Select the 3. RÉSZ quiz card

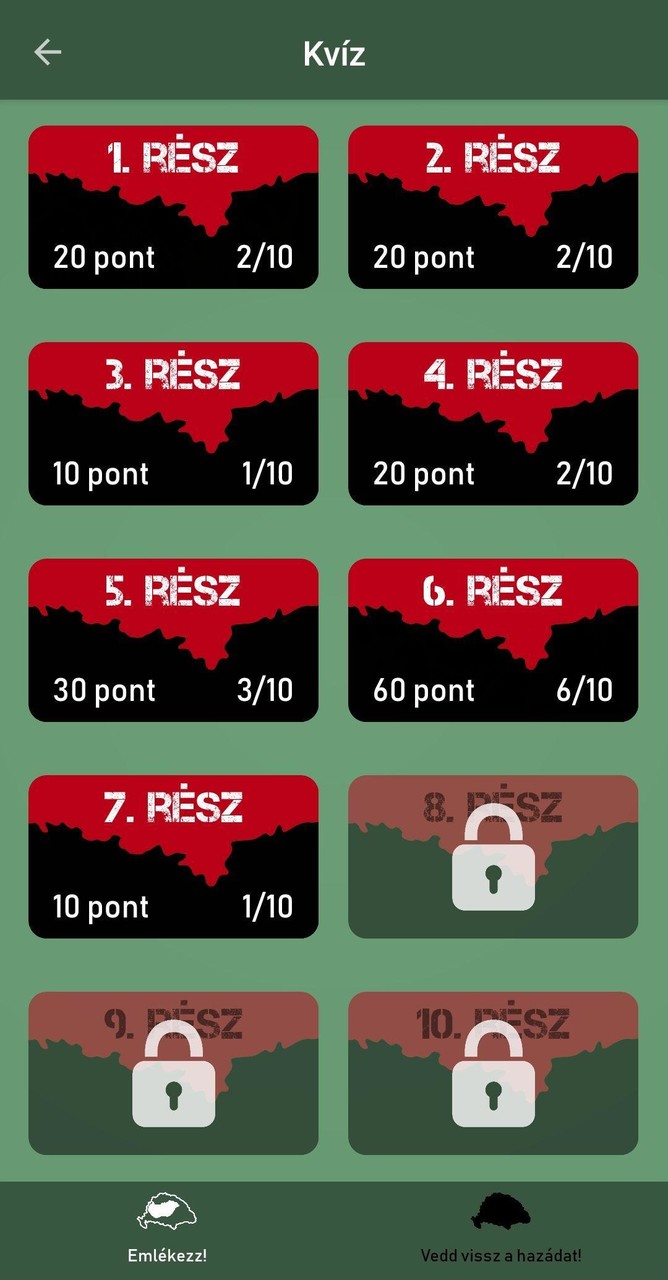[x=173, y=423]
